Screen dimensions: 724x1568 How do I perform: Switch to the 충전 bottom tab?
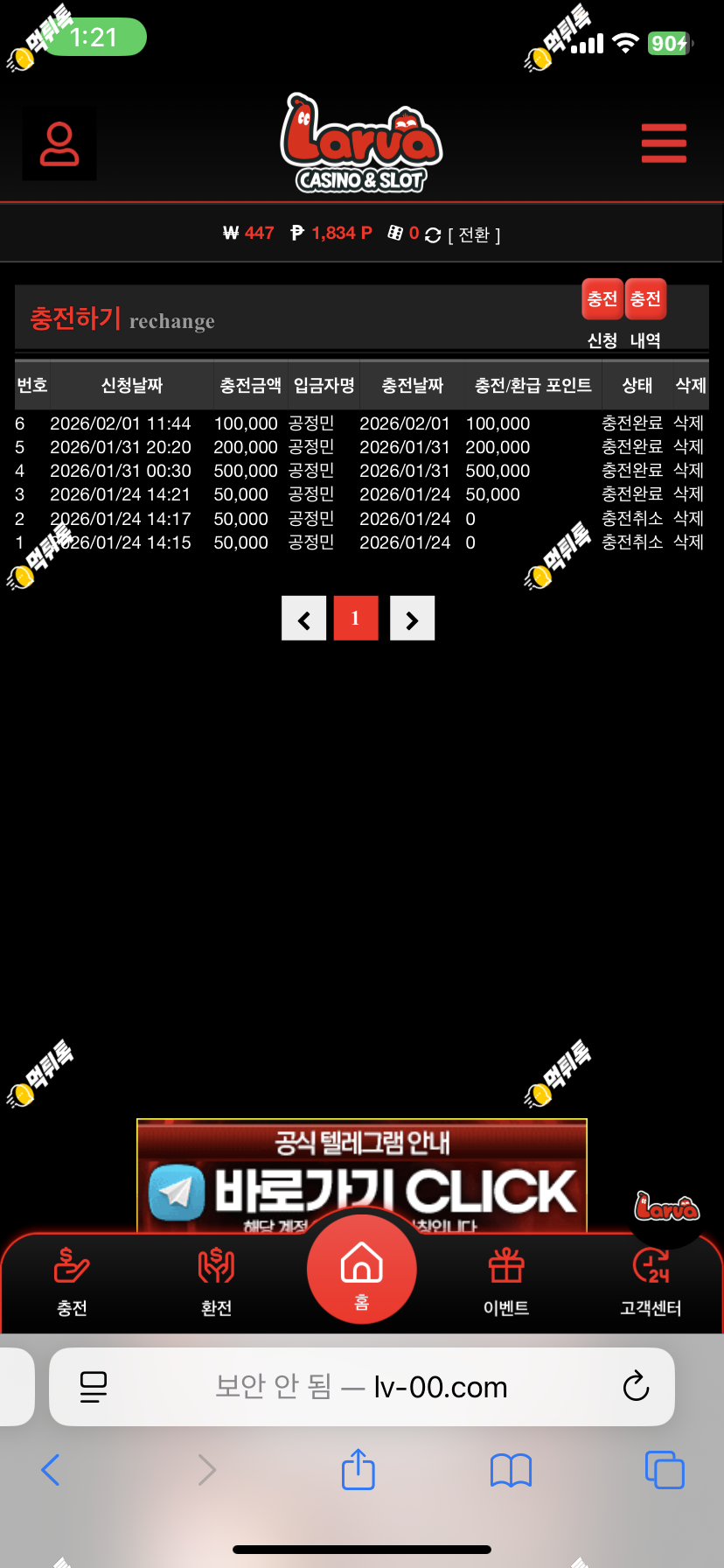coord(72,1283)
